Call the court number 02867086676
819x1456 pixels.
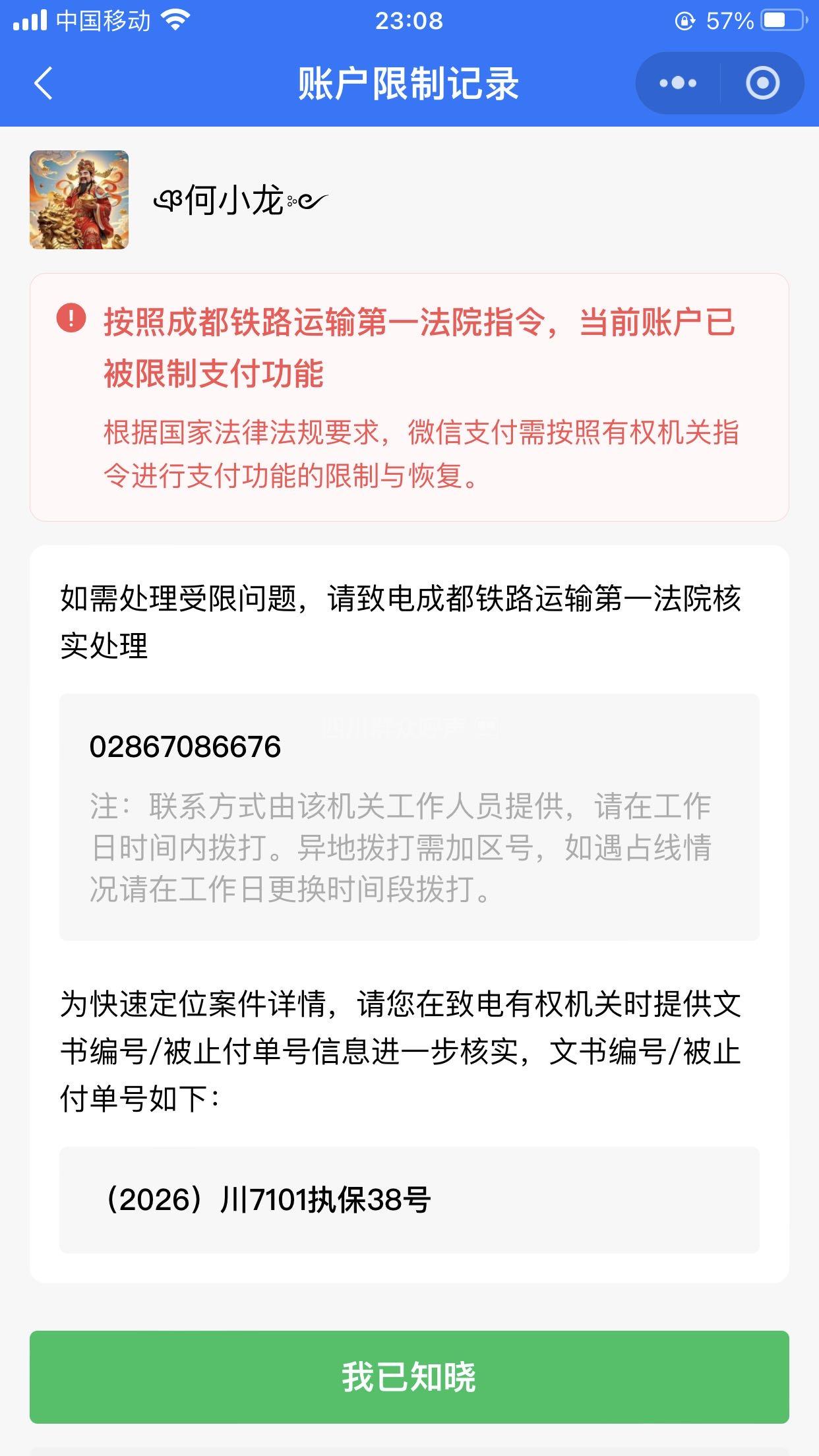click(x=185, y=747)
